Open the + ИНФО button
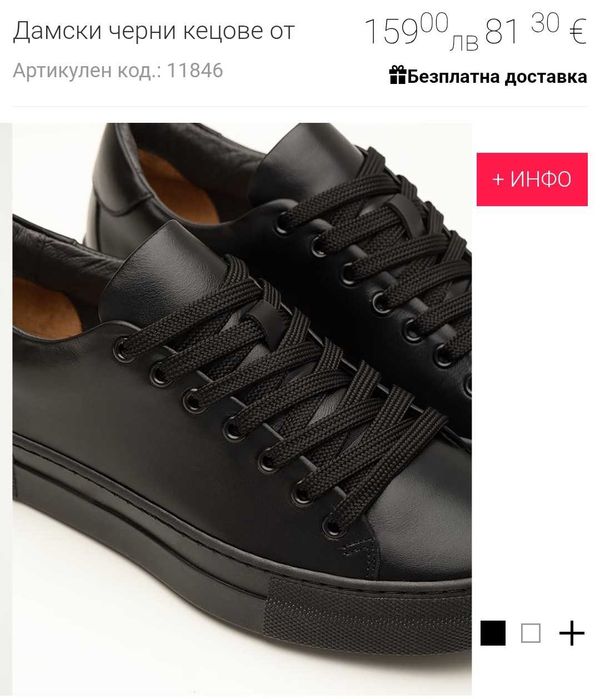 pyautogui.click(x=531, y=179)
